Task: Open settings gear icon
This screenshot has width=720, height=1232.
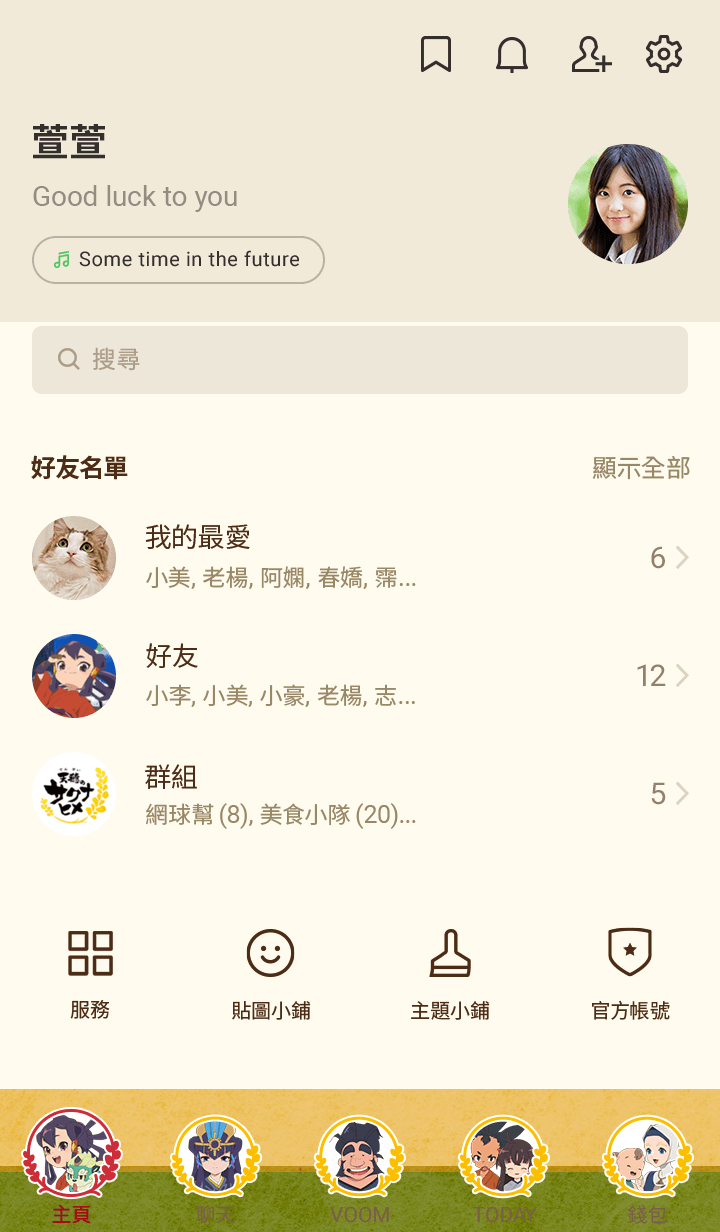Action: pyautogui.click(x=664, y=54)
